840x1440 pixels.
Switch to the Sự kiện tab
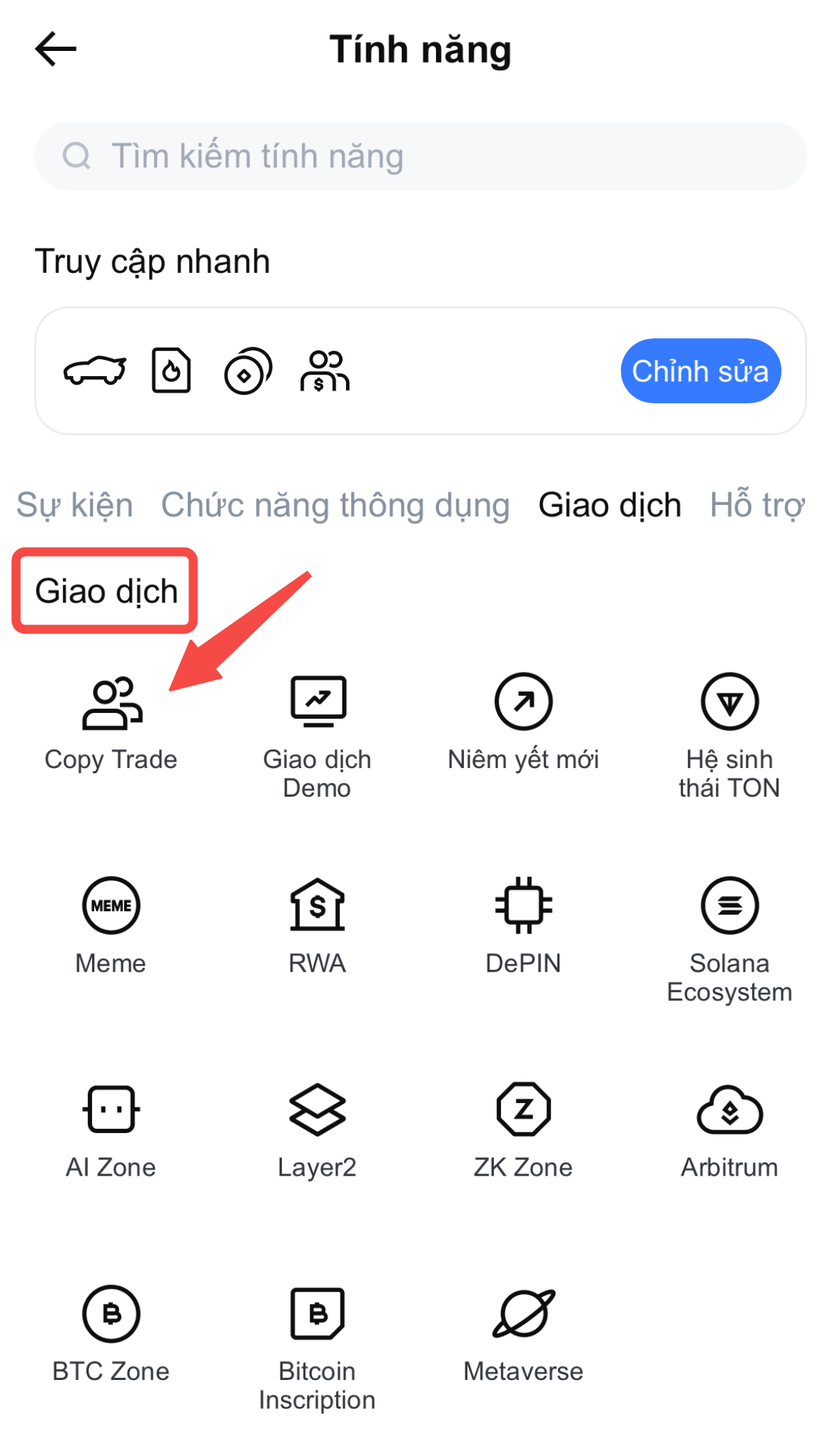click(x=75, y=505)
